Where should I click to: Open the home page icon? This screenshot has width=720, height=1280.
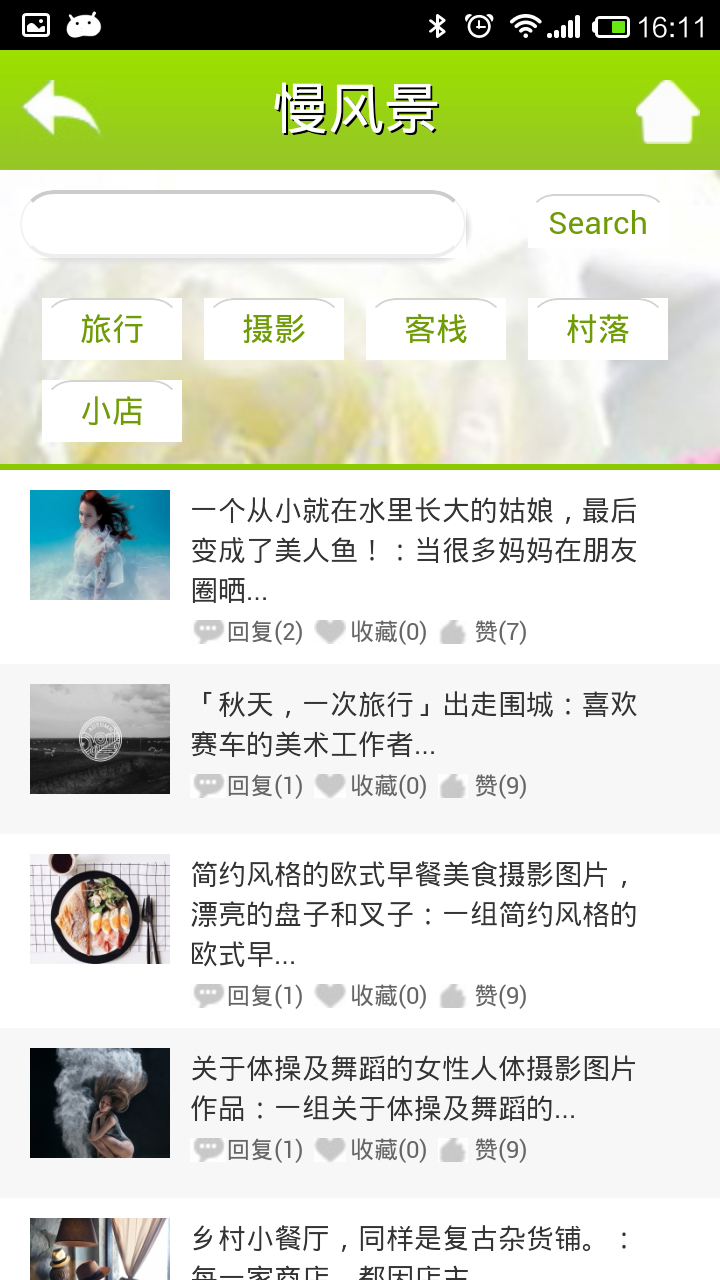(x=667, y=111)
